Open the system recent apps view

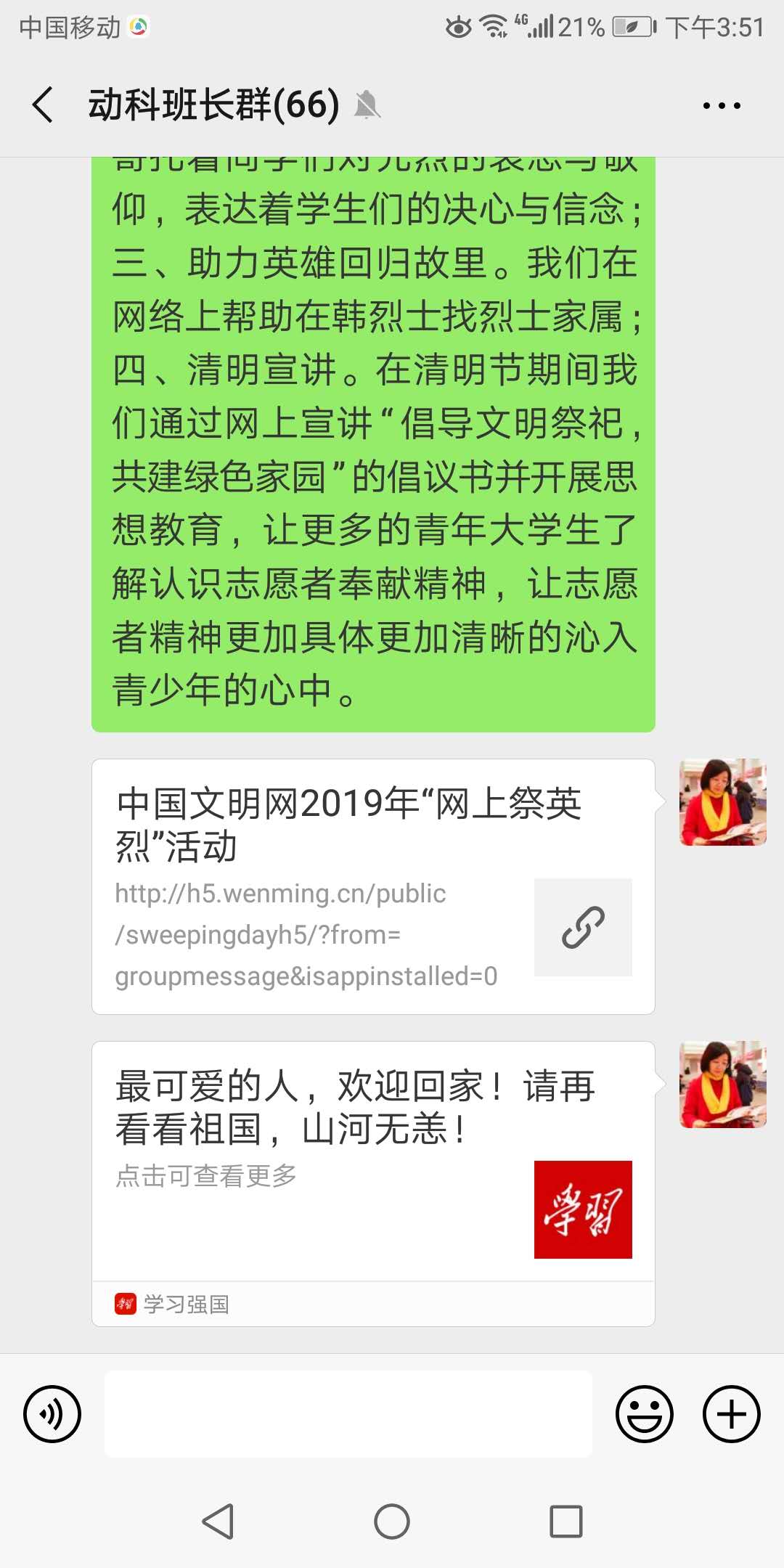pos(566,1522)
